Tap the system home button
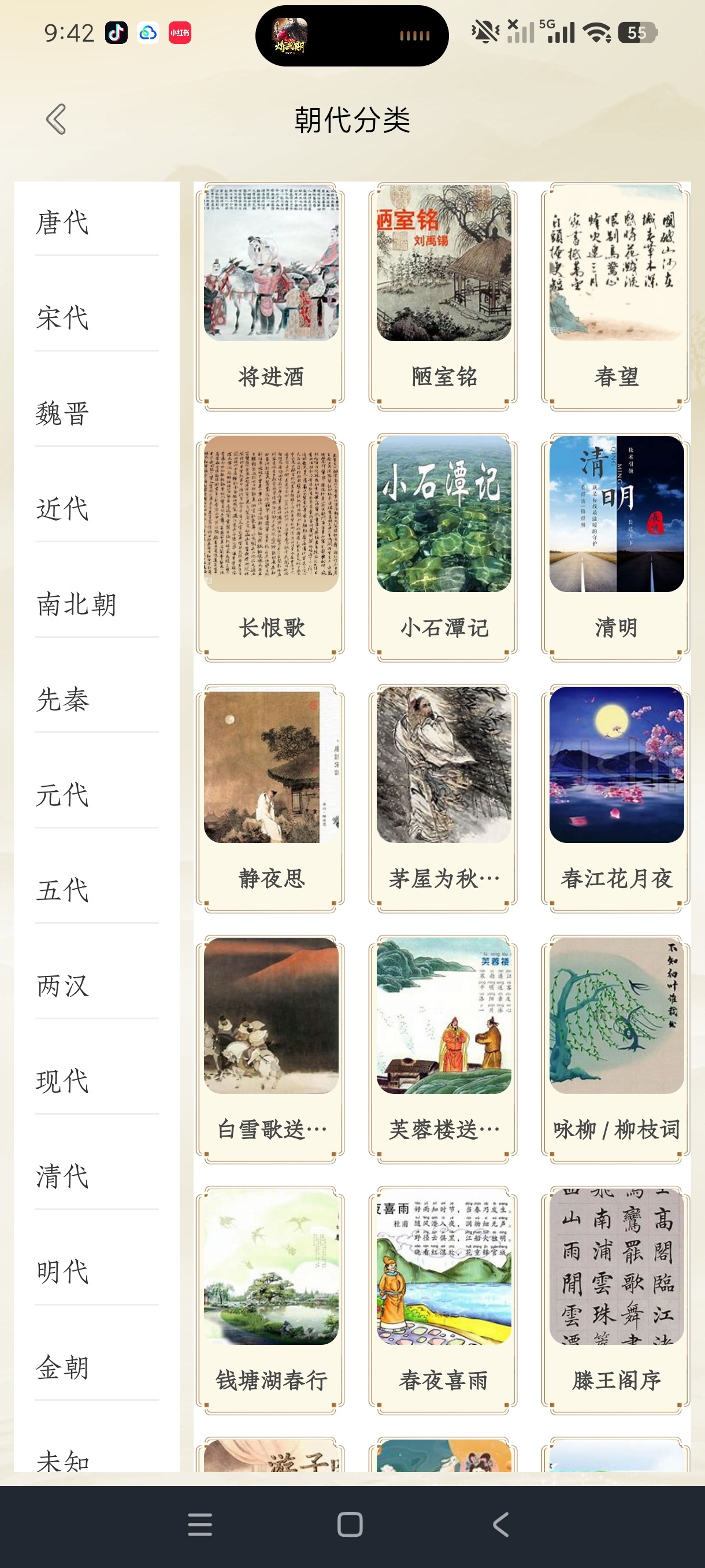 [x=350, y=1524]
